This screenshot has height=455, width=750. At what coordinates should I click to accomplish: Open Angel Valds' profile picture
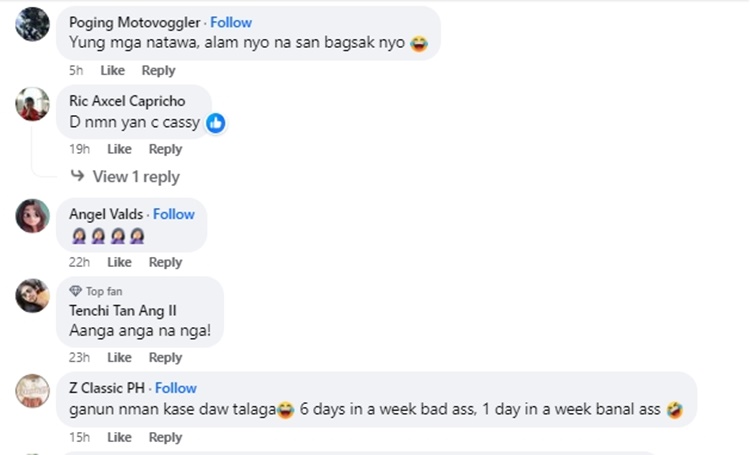click(x=33, y=216)
